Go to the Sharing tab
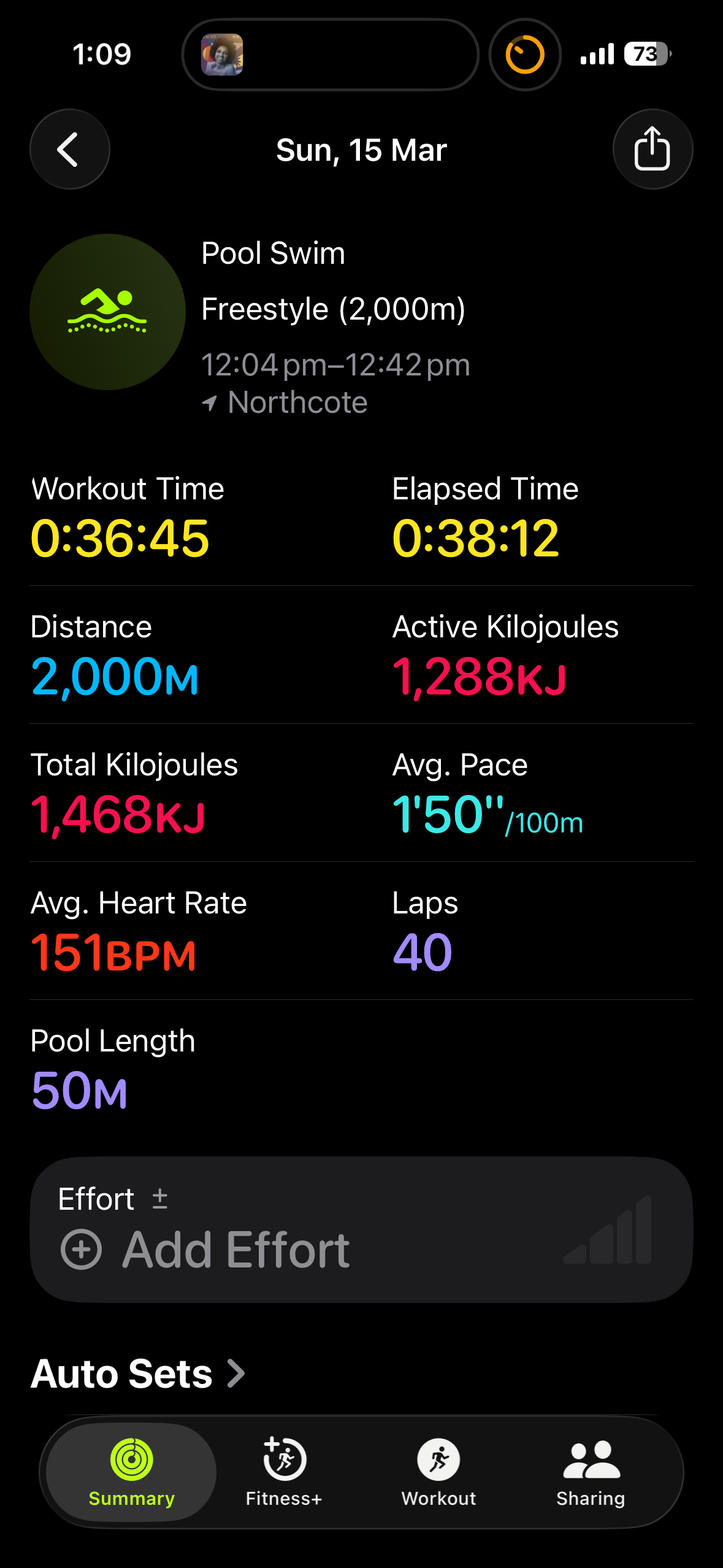Image resolution: width=723 pixels, height=1568 pixels. pyautogui.click(x=591, y=1472)
